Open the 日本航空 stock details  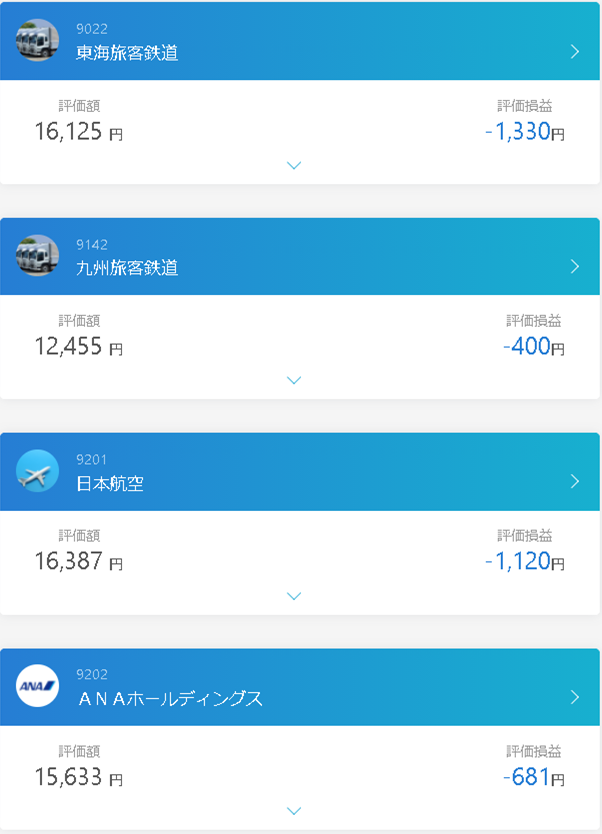pos(574,482)
